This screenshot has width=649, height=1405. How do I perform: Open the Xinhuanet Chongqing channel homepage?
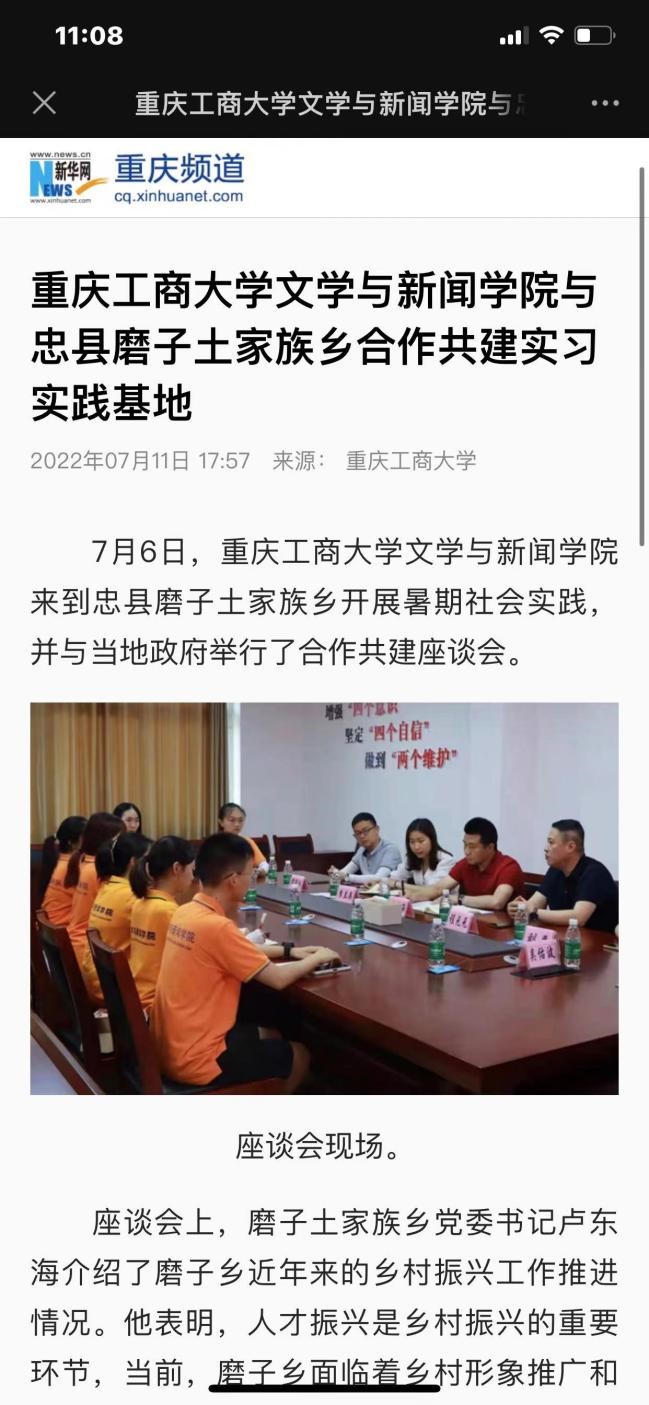coord(137,178)
